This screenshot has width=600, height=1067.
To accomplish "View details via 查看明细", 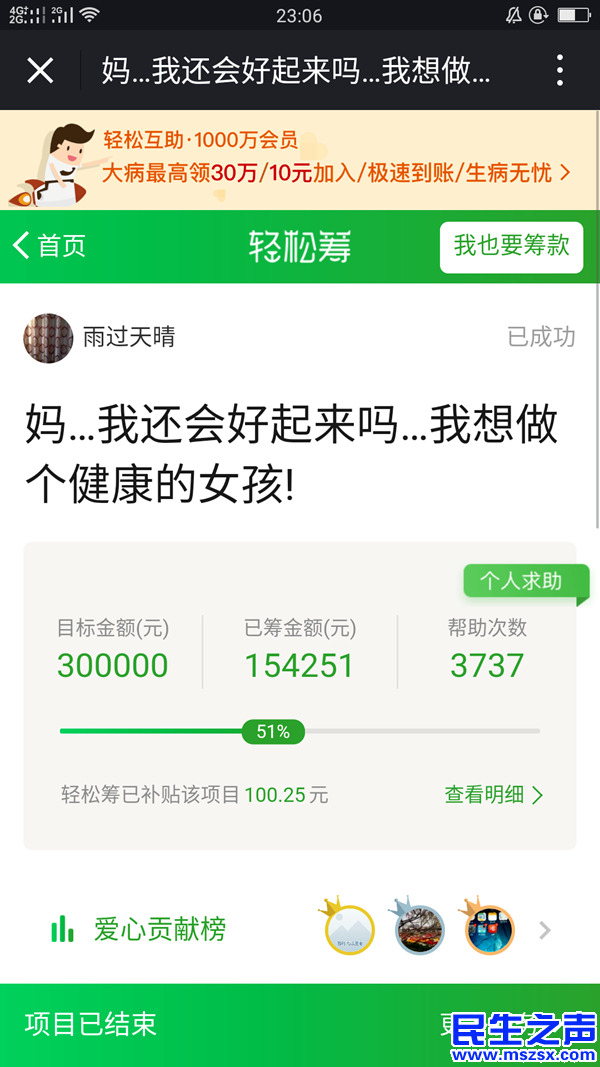I will [494, 795].
